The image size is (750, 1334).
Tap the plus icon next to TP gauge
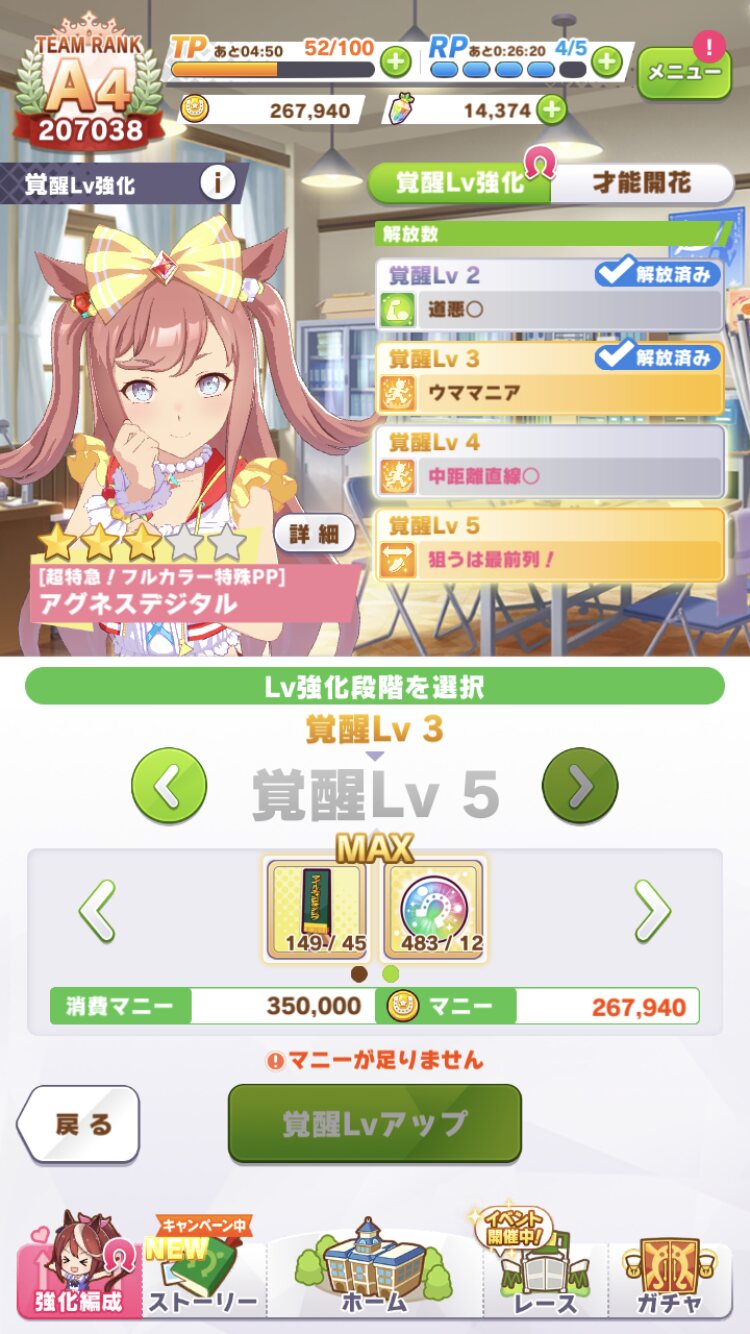click(396, 62)
